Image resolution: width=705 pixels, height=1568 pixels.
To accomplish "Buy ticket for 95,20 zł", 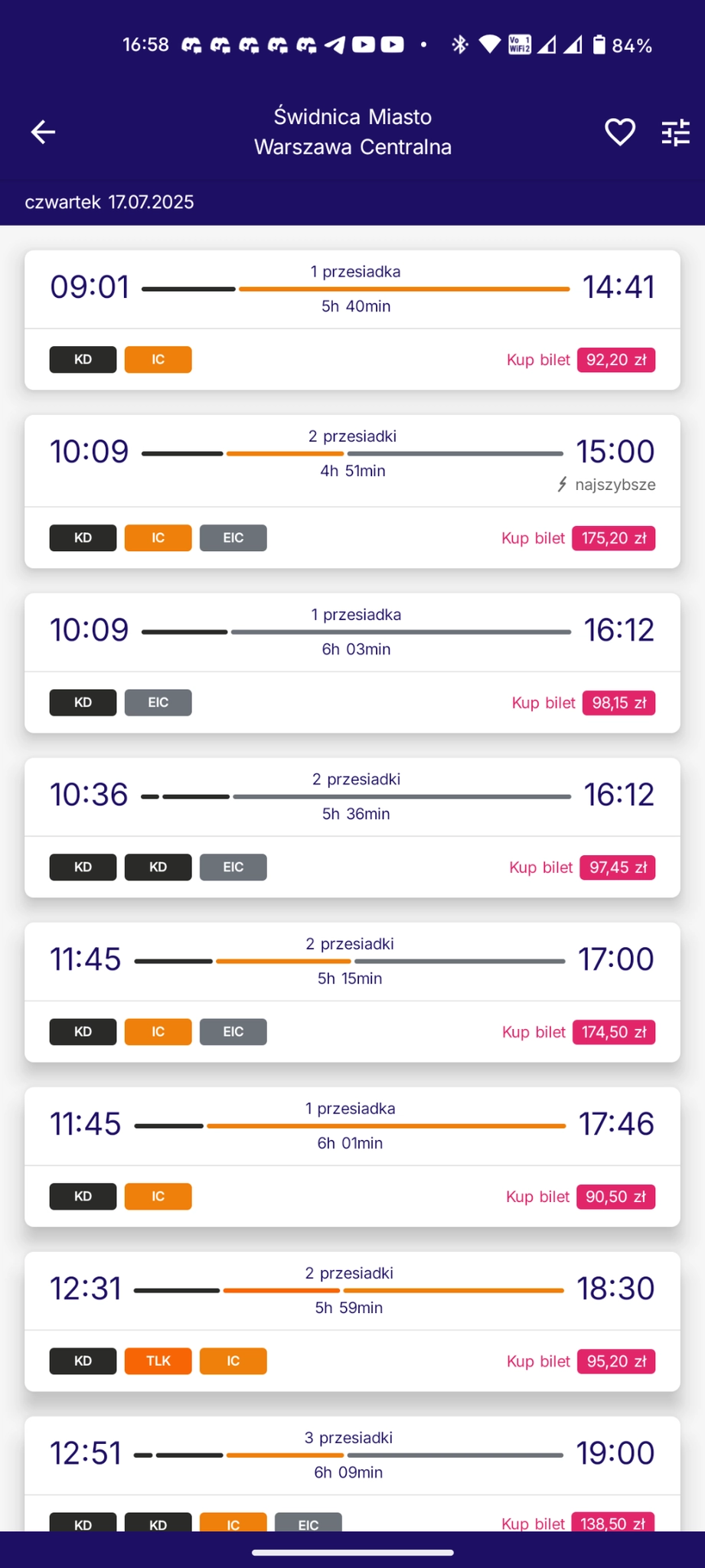I will 615,1361.
